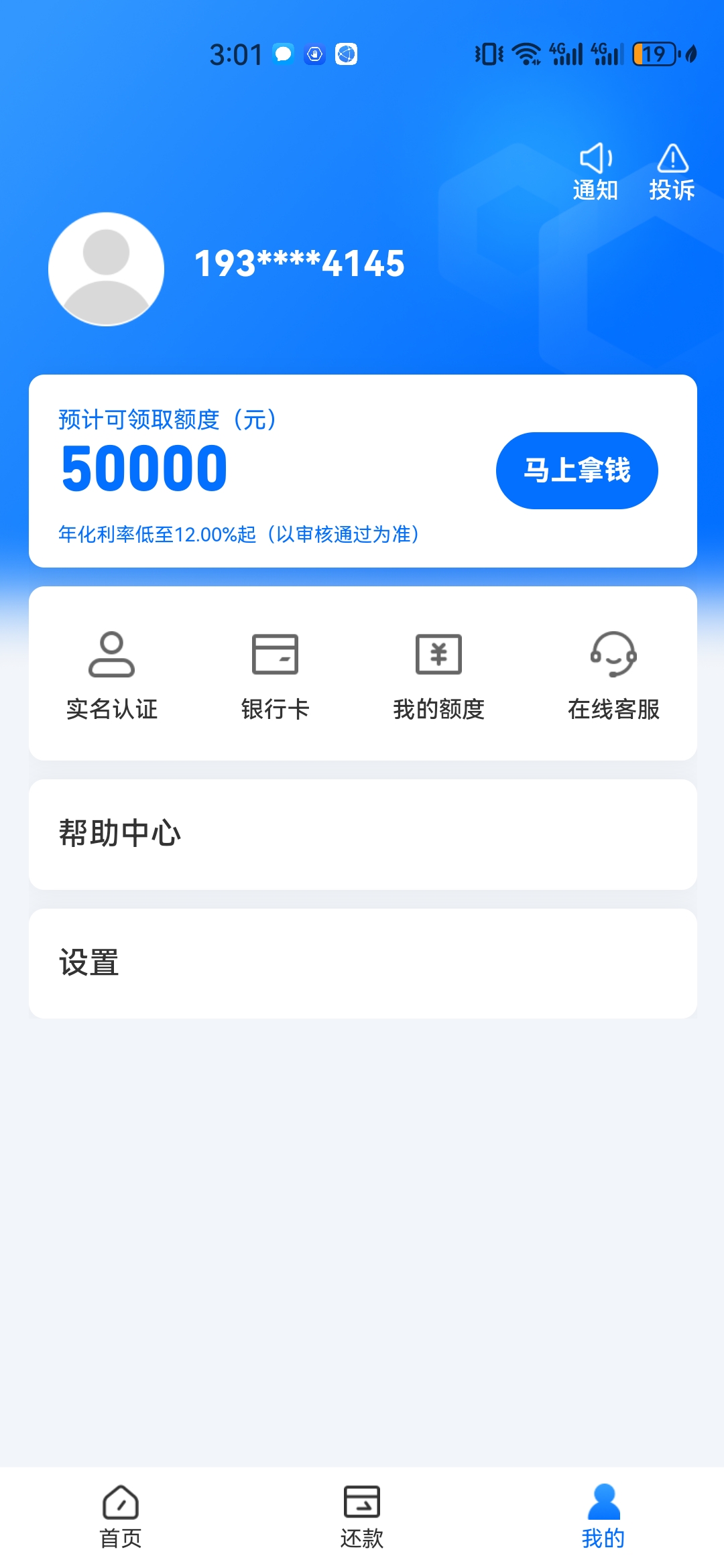724x1568 pixels.
Task: Open the 投诉 complaint icon
Action: [672, 172]
